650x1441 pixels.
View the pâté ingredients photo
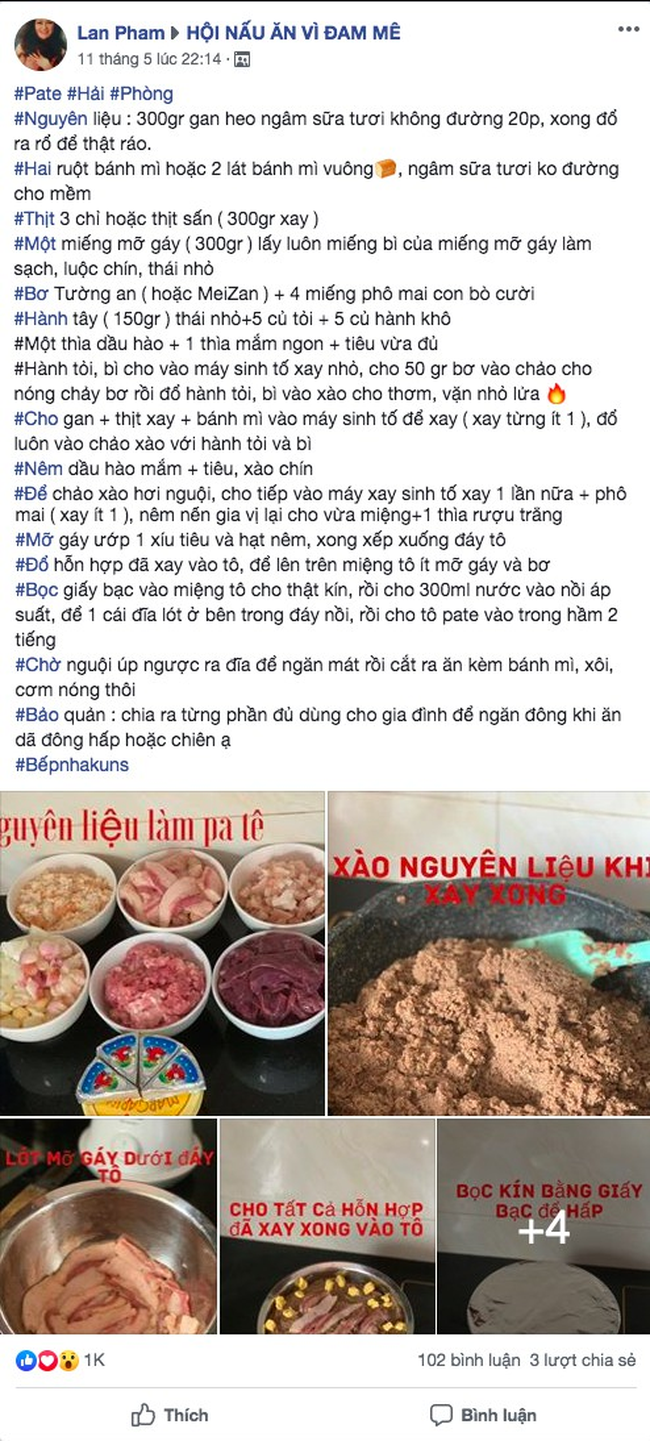coord(162,953)
